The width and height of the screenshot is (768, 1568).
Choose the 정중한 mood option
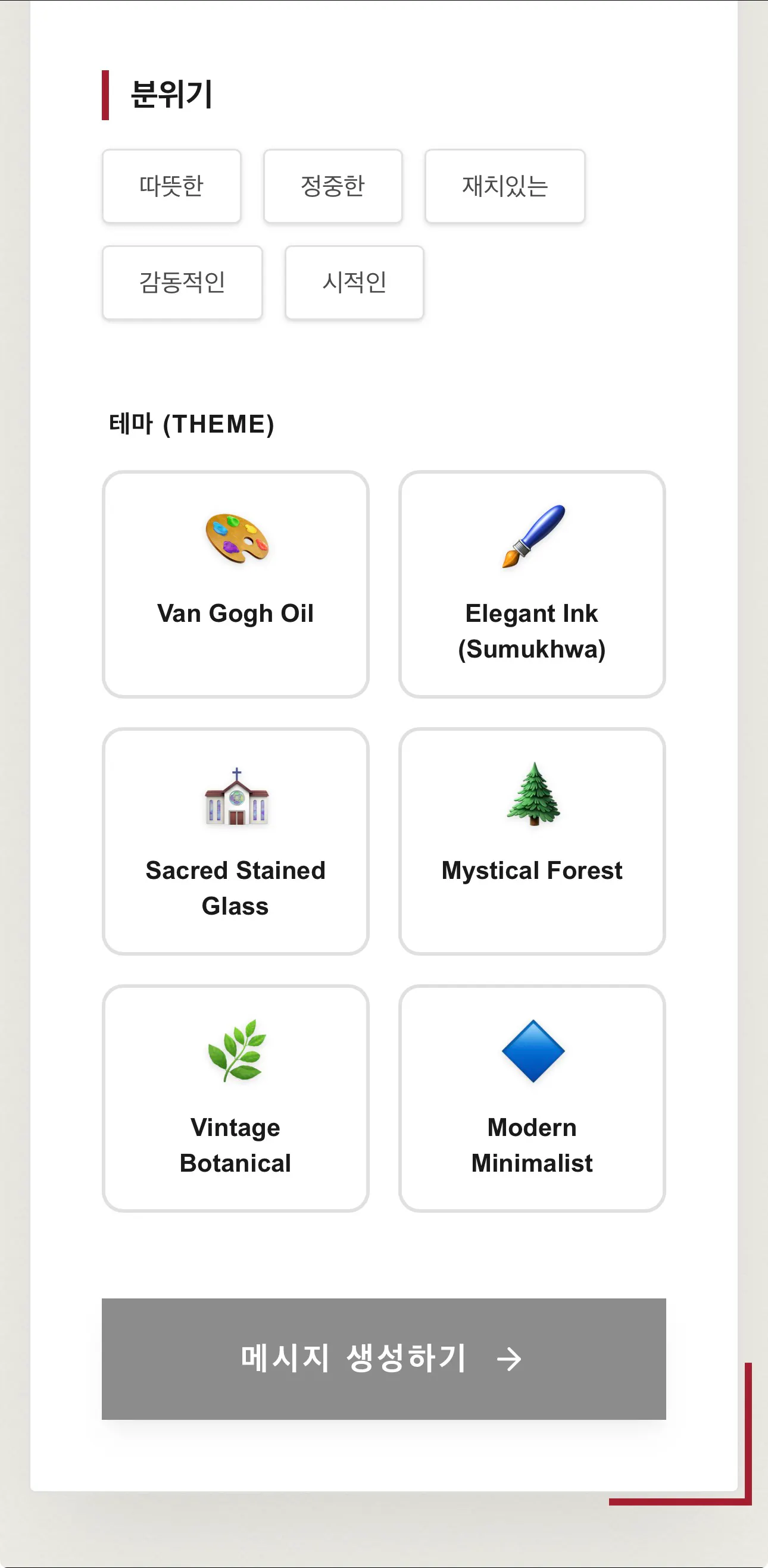click(333, 186)
